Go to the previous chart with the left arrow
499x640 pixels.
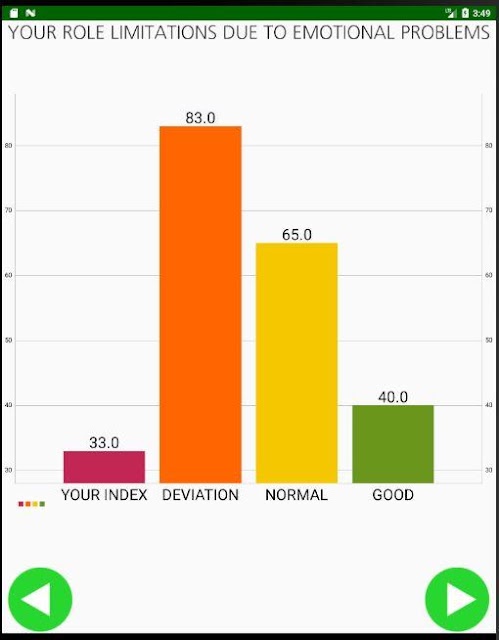(x=40, y=599)
